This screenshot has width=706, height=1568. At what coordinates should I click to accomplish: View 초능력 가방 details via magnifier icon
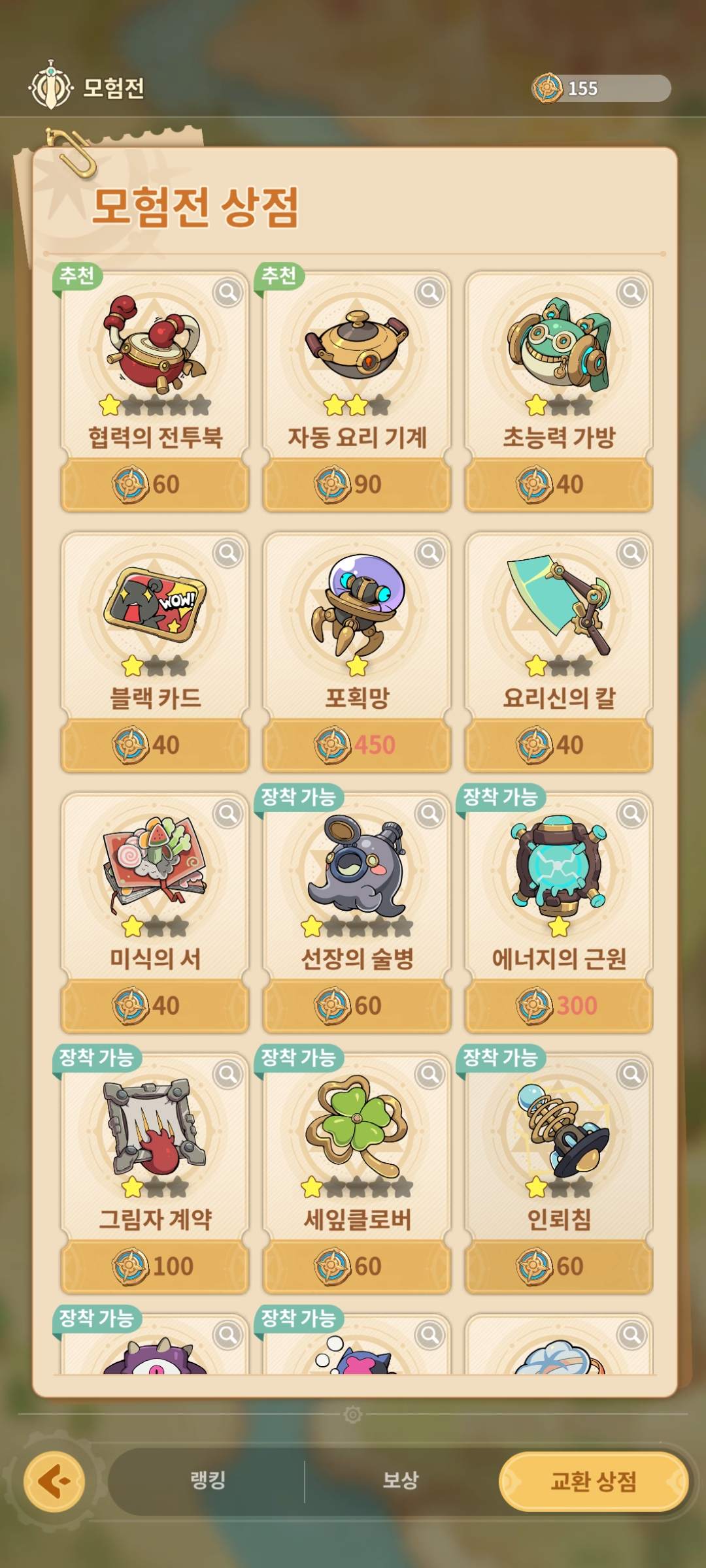[631, 293]
